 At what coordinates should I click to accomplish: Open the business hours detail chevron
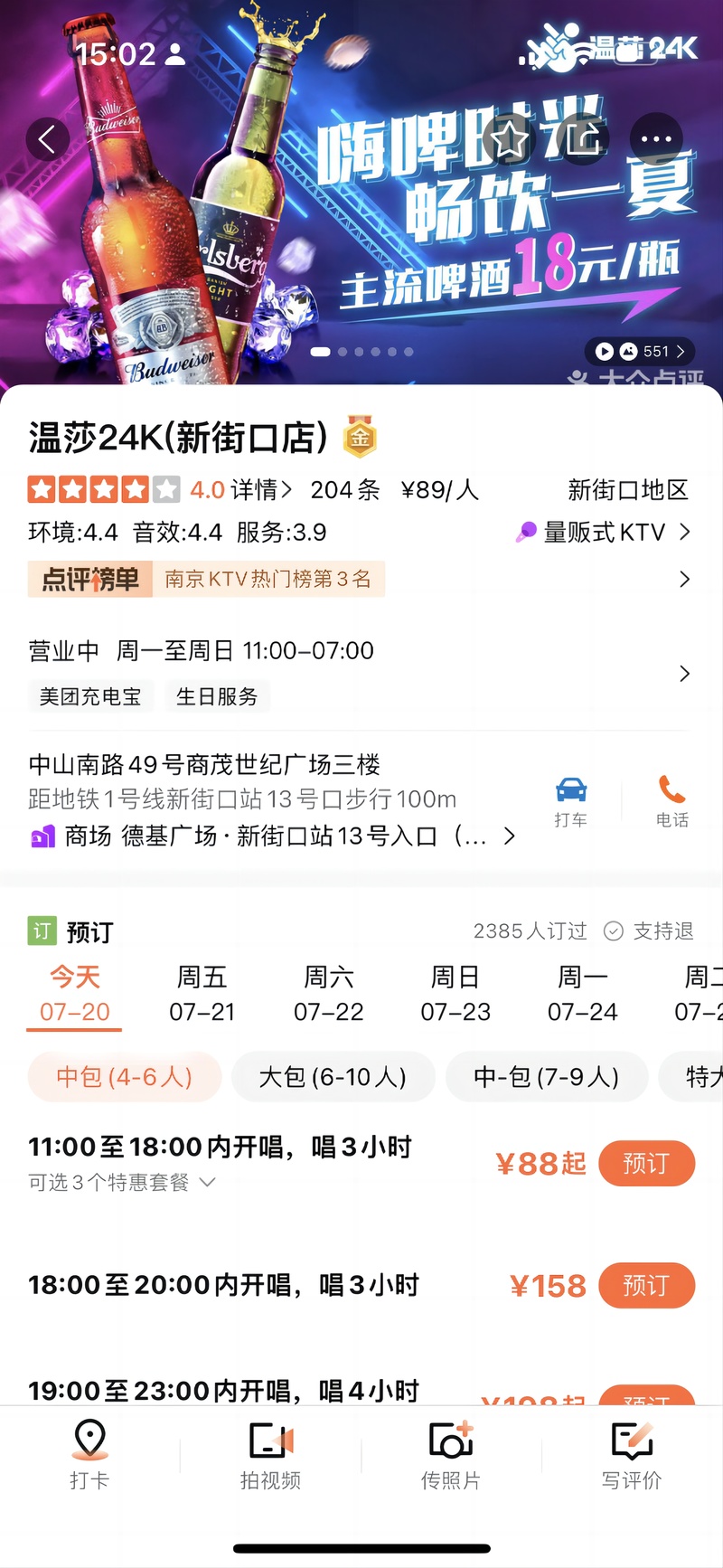(x=684, y=674)
